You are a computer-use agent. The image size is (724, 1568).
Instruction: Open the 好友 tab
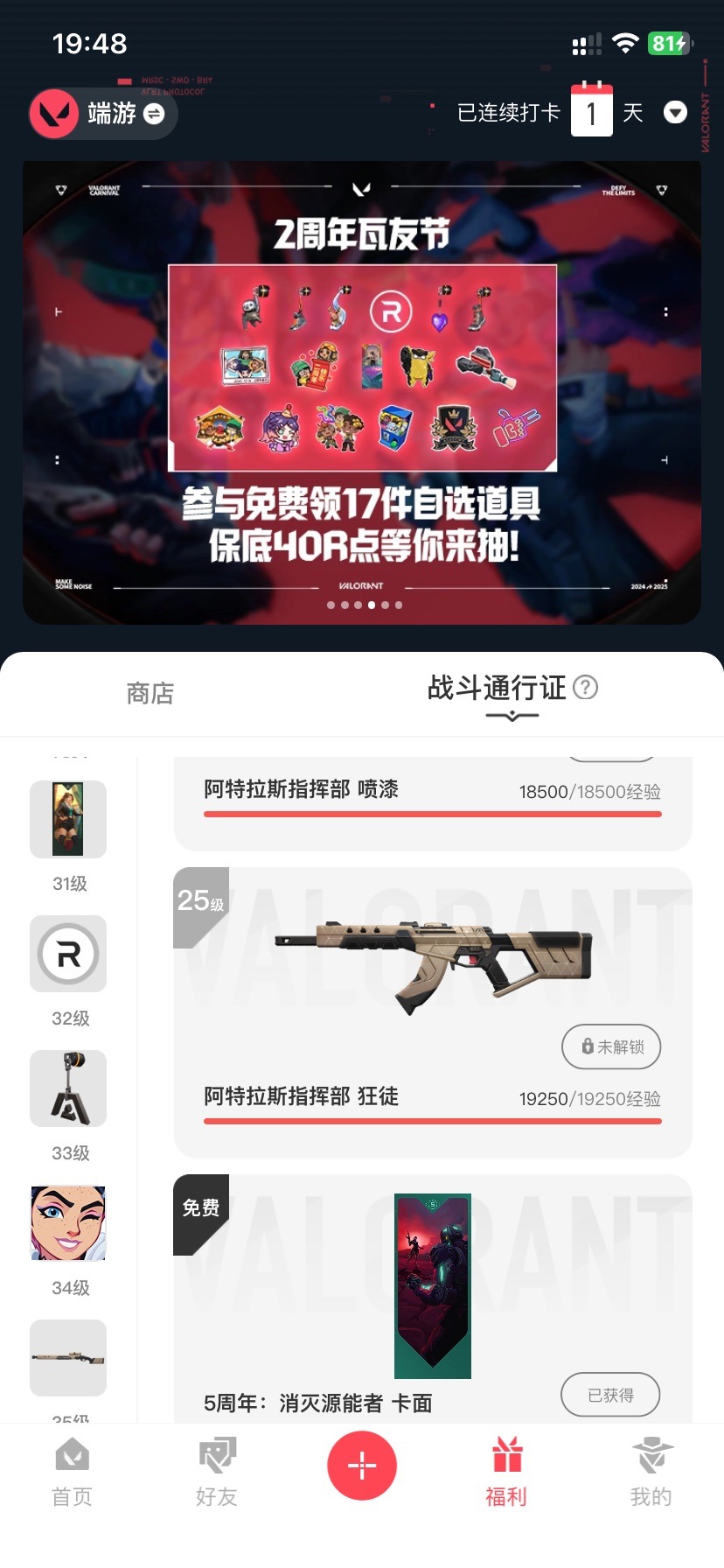[x=217, y=1473]
